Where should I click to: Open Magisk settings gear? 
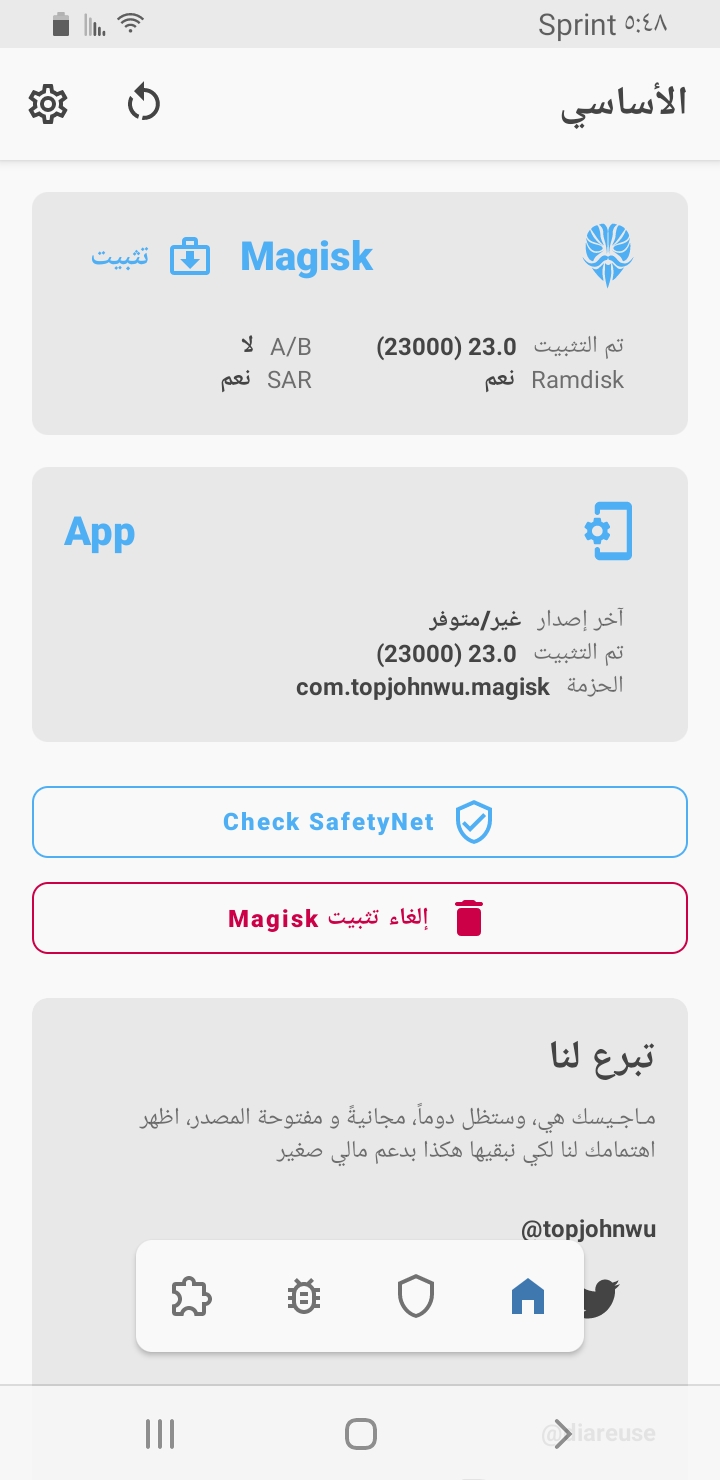click(x=48, y=104)
